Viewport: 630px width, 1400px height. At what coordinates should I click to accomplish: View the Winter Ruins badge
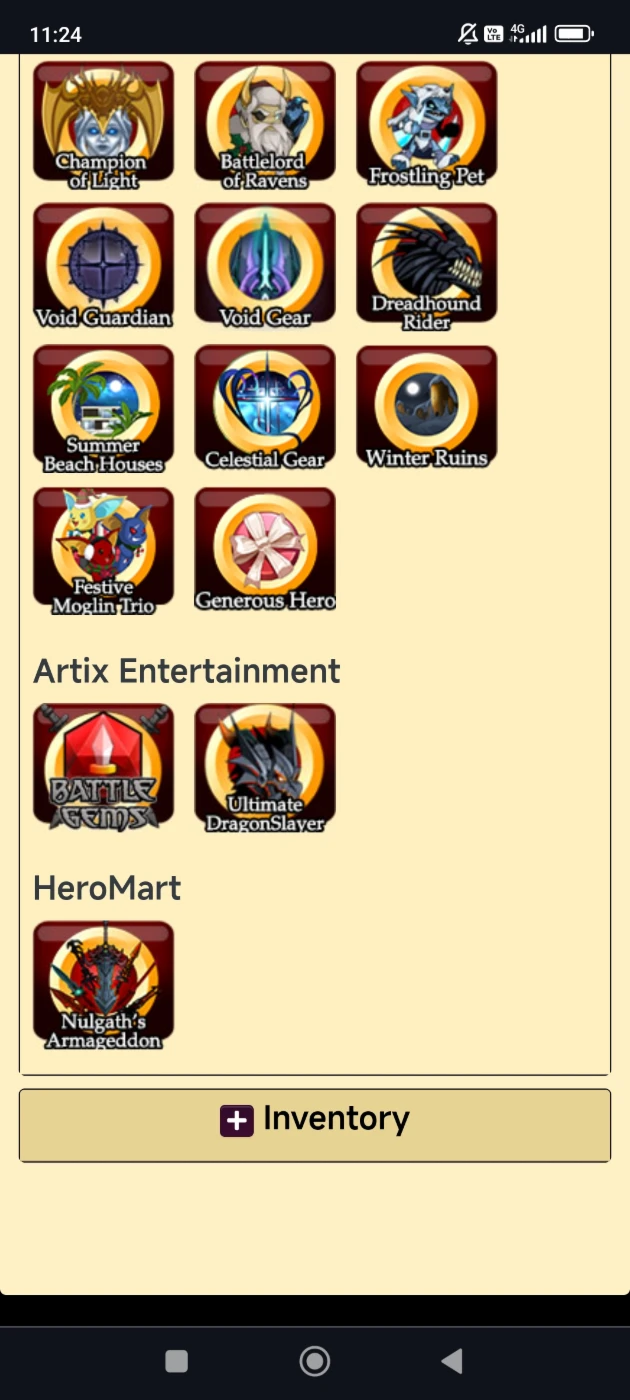pyautogui.click(x=427, y=408)
